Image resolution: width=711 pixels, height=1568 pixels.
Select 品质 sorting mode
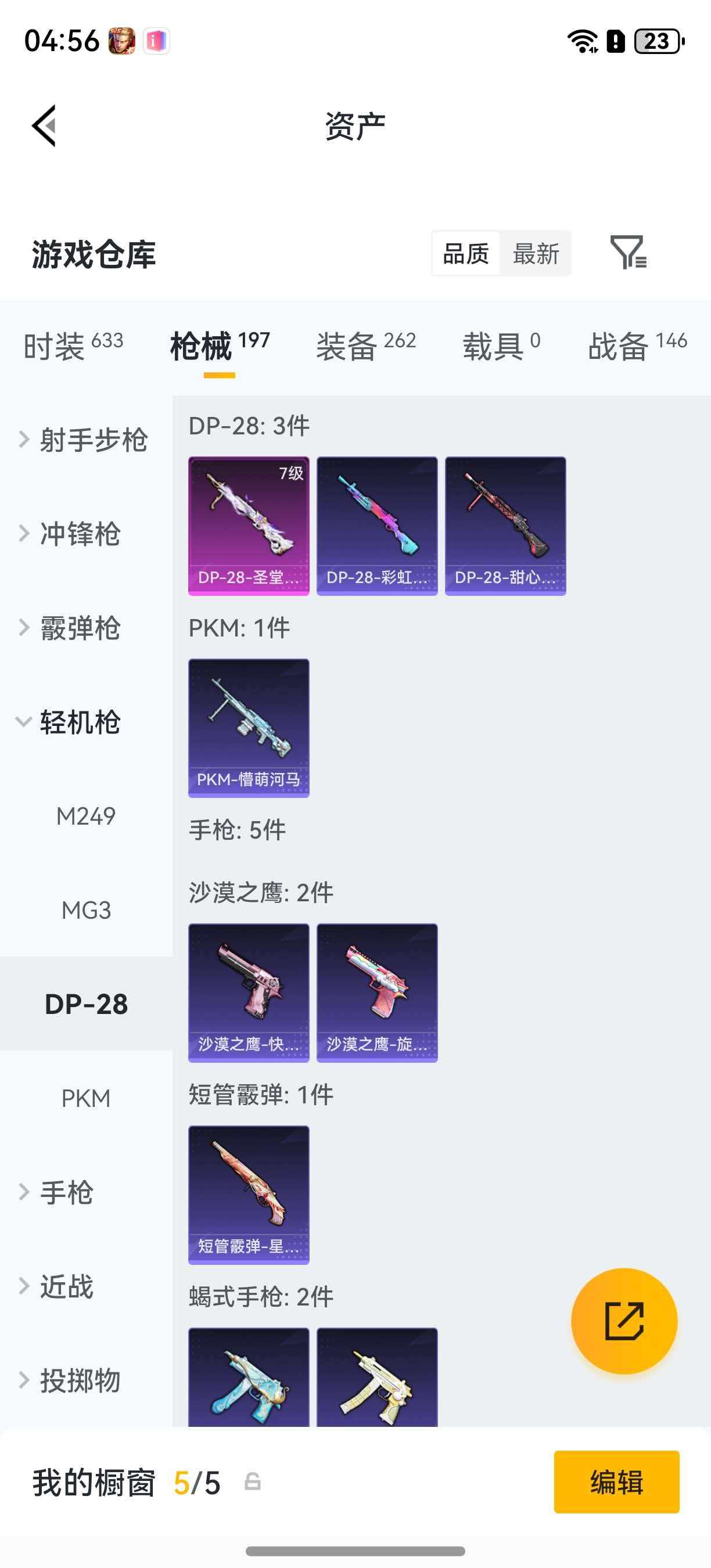(465, 254)
